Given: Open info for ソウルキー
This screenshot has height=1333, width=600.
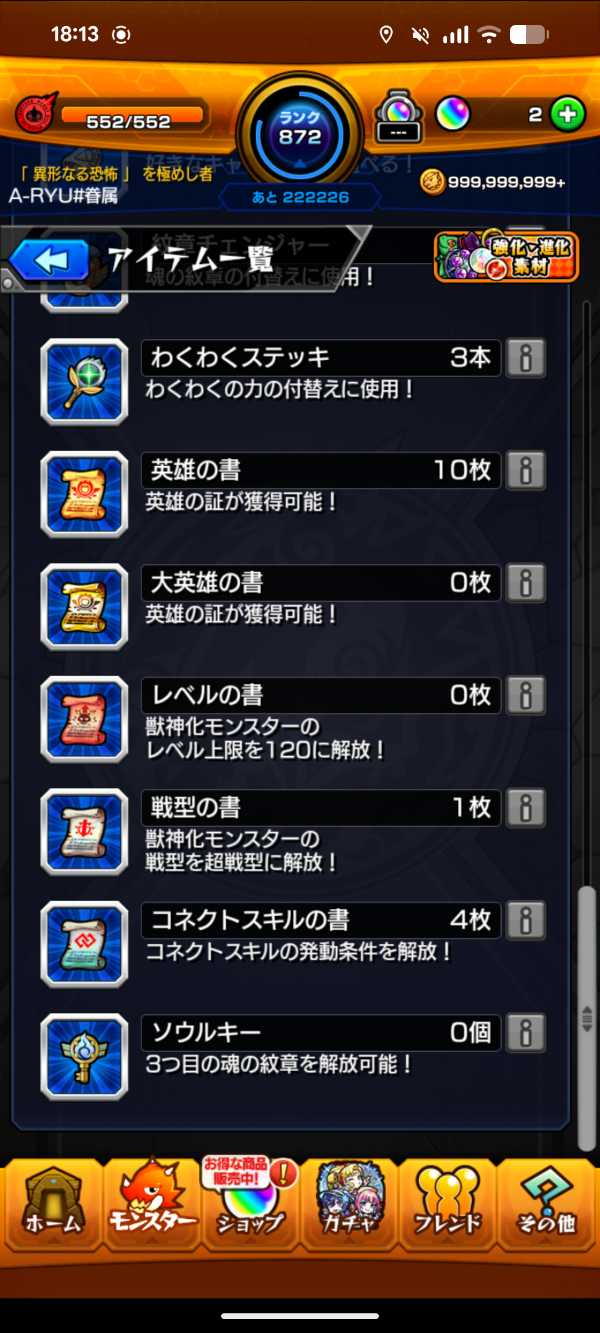Looking at the screenshot, I should tap(526, 1032).
